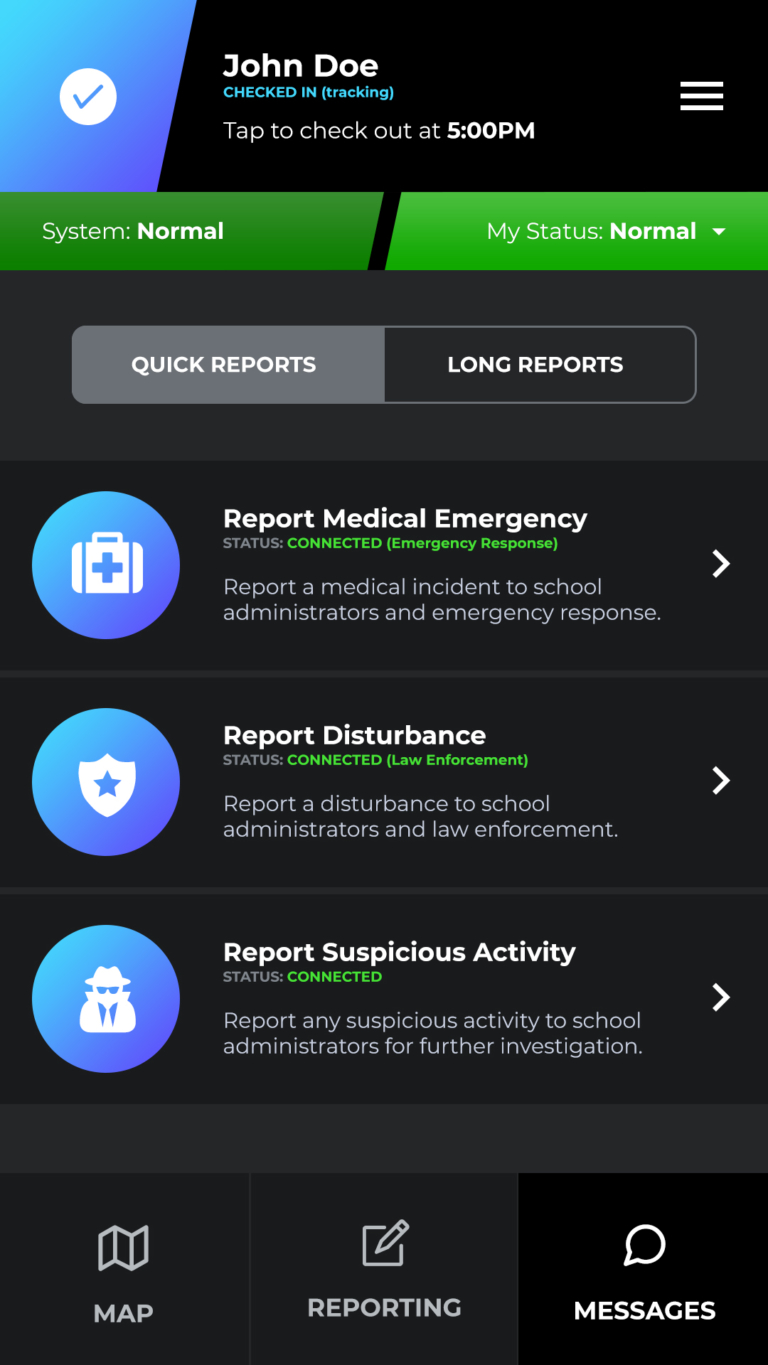Click the shield icon for disturbance reports

tap(106, 781)
